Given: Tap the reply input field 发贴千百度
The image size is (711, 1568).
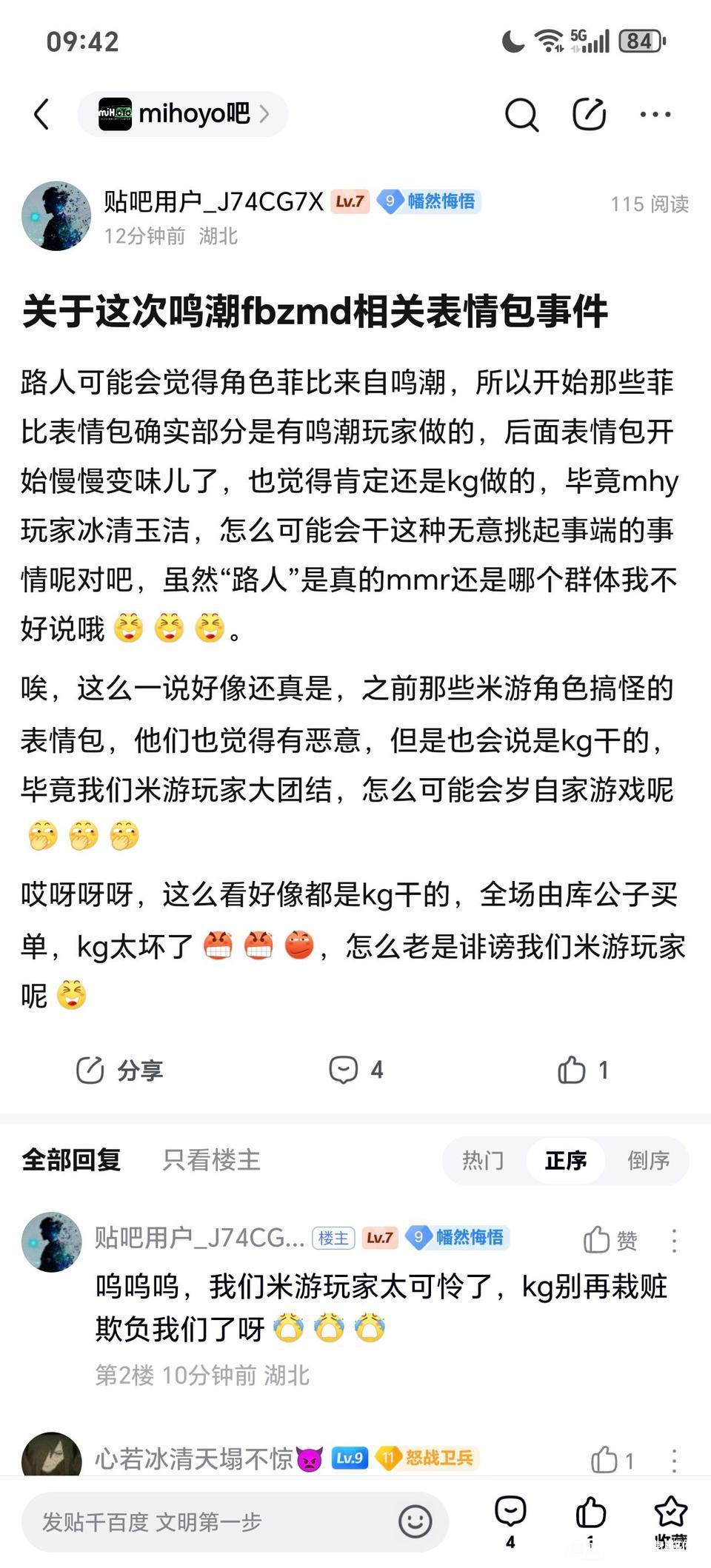Looking at the screenshot, I should [207, 1522].
